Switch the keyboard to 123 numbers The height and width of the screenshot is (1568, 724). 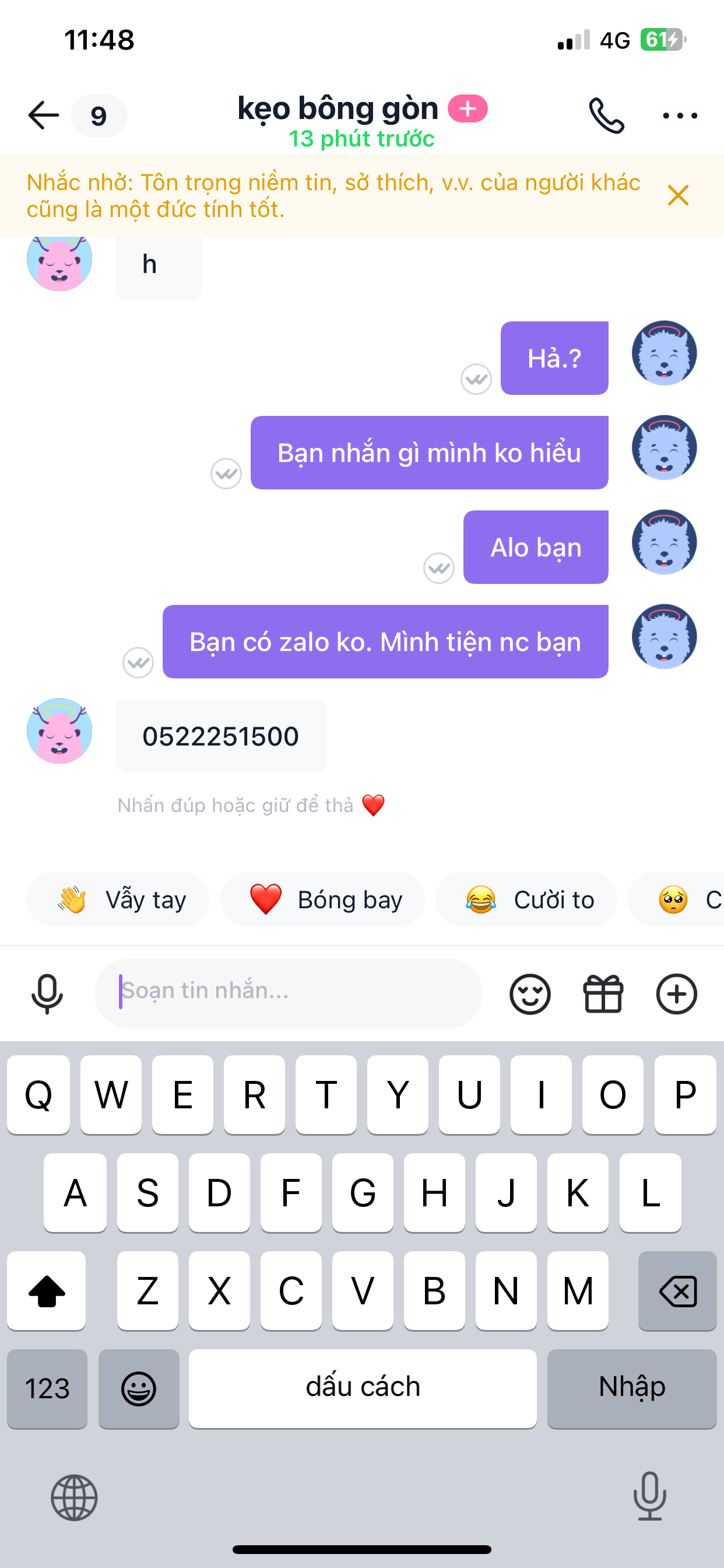[47, 1388]
